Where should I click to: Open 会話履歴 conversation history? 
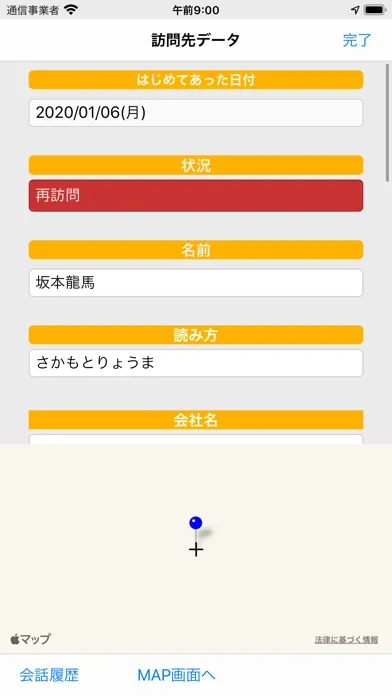pos(49,675)
